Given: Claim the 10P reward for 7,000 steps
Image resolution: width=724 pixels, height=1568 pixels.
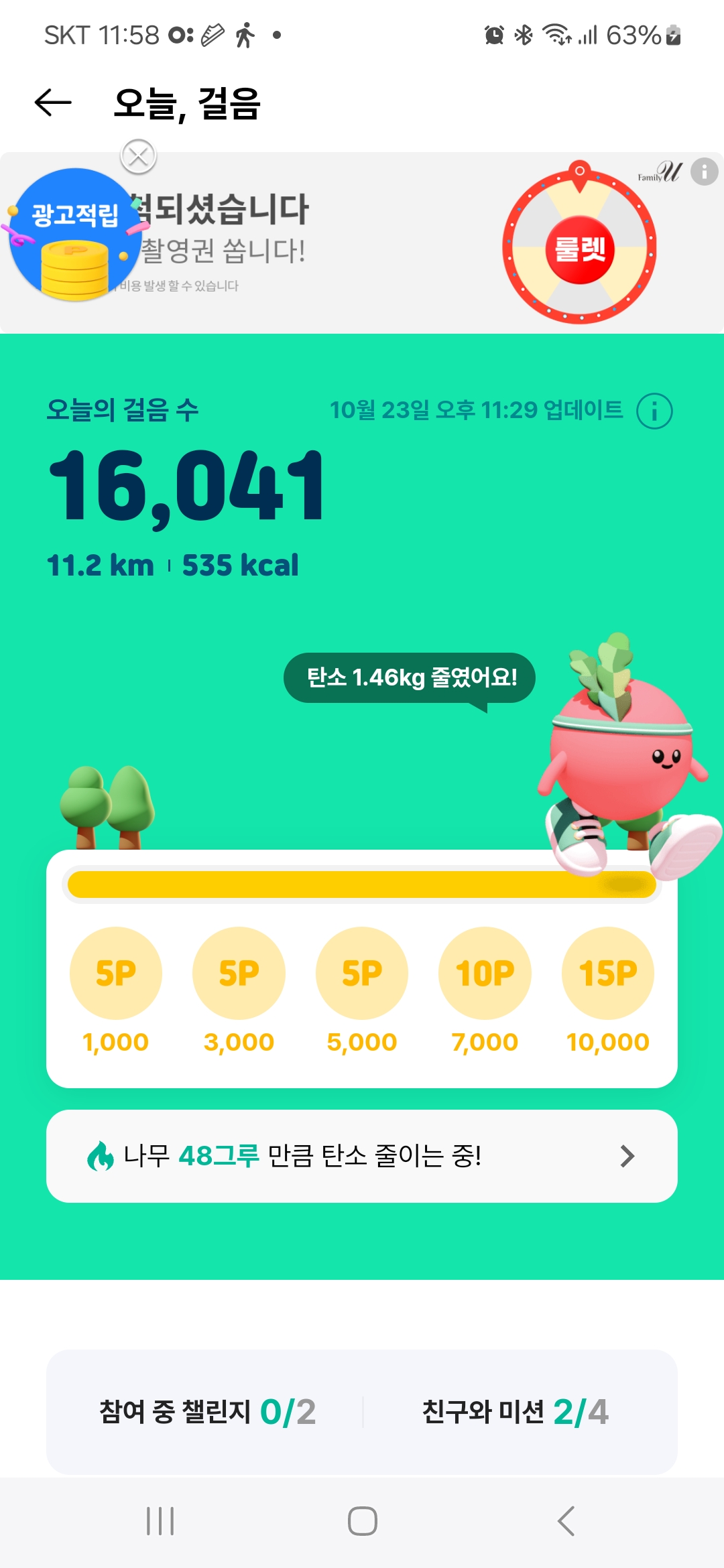Looking at the screenshot, I should (x=485, y=973).
